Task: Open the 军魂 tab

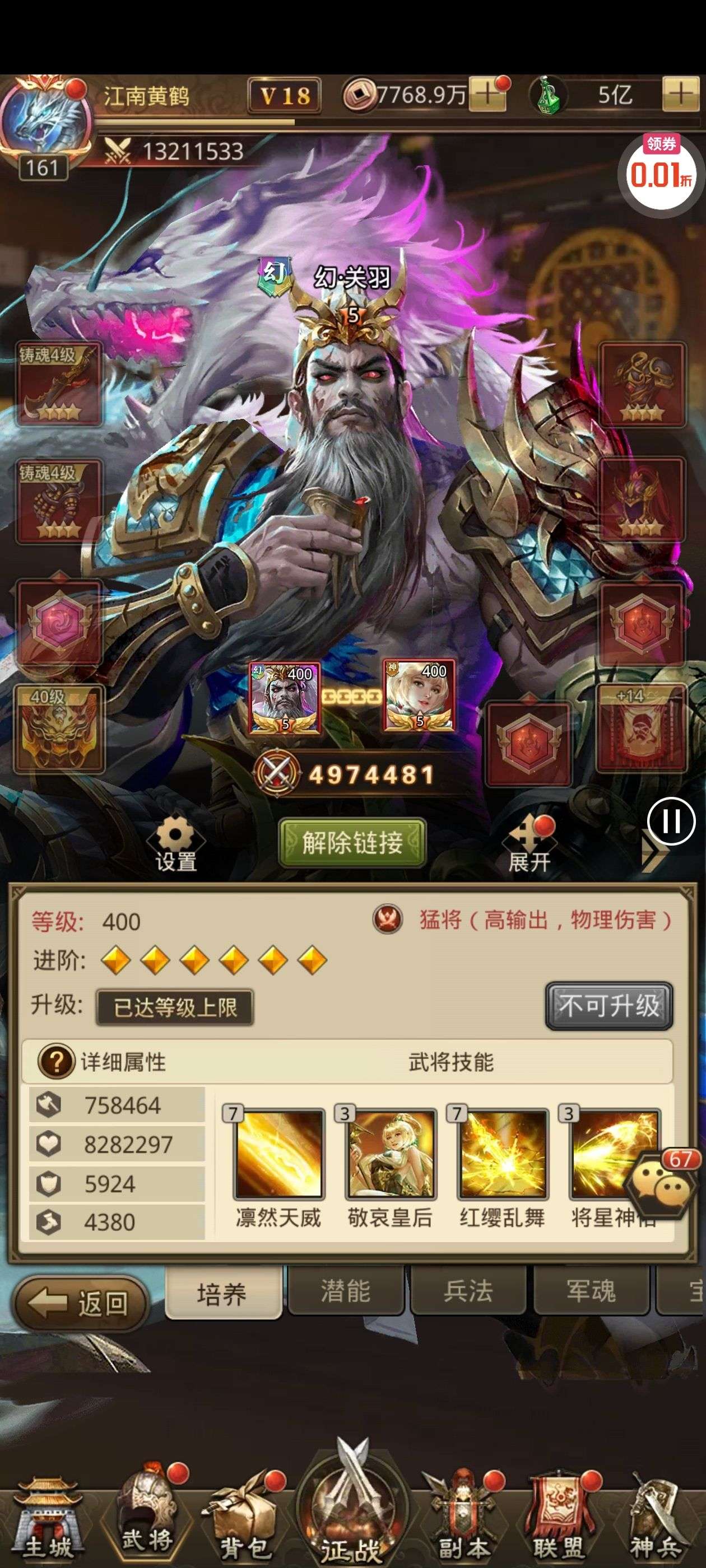Action: (x=590, y=1291)
